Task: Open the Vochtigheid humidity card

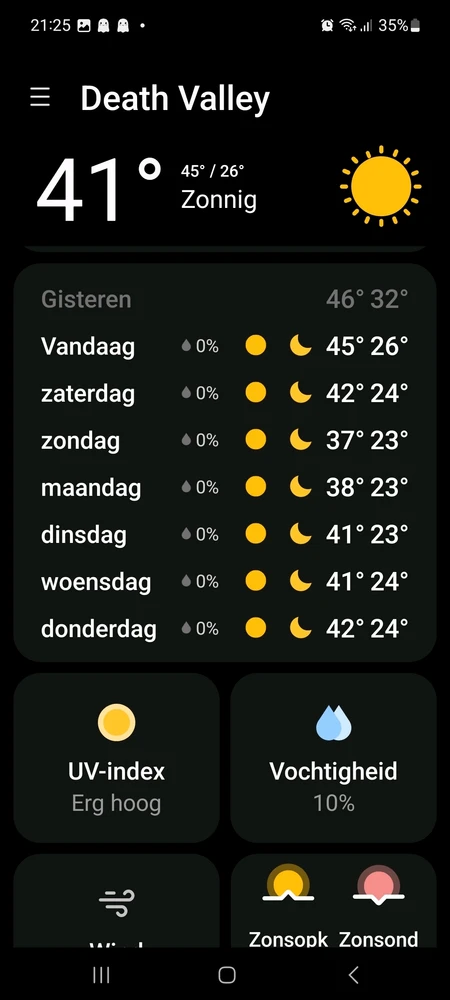Action: coord(333,758)
